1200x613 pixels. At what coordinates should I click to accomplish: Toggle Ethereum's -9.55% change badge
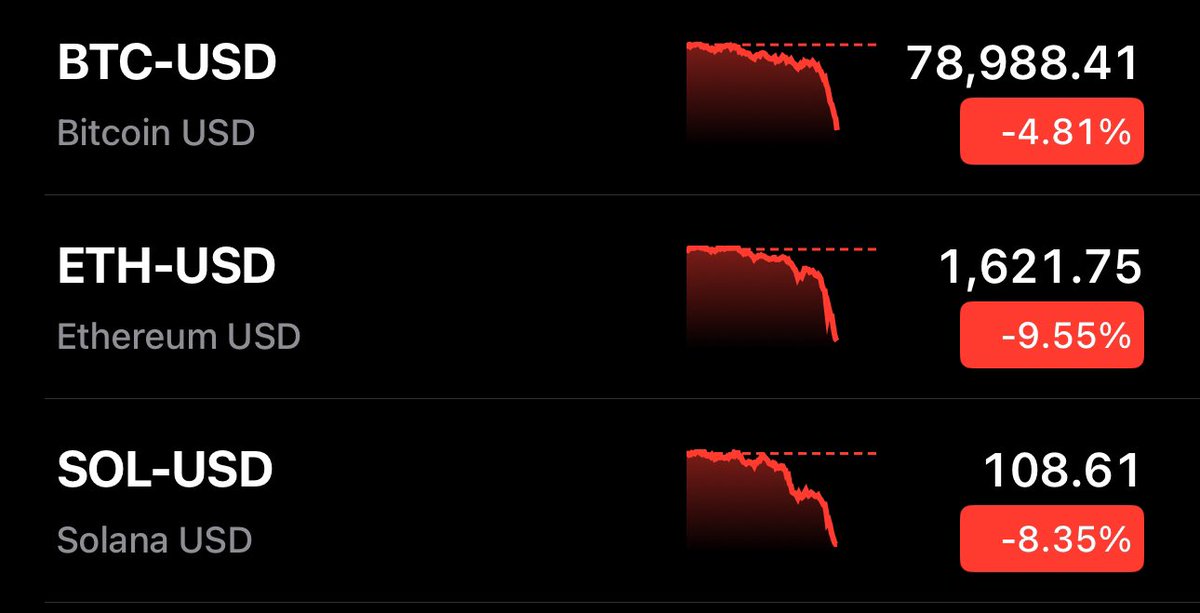point(1051,335)
